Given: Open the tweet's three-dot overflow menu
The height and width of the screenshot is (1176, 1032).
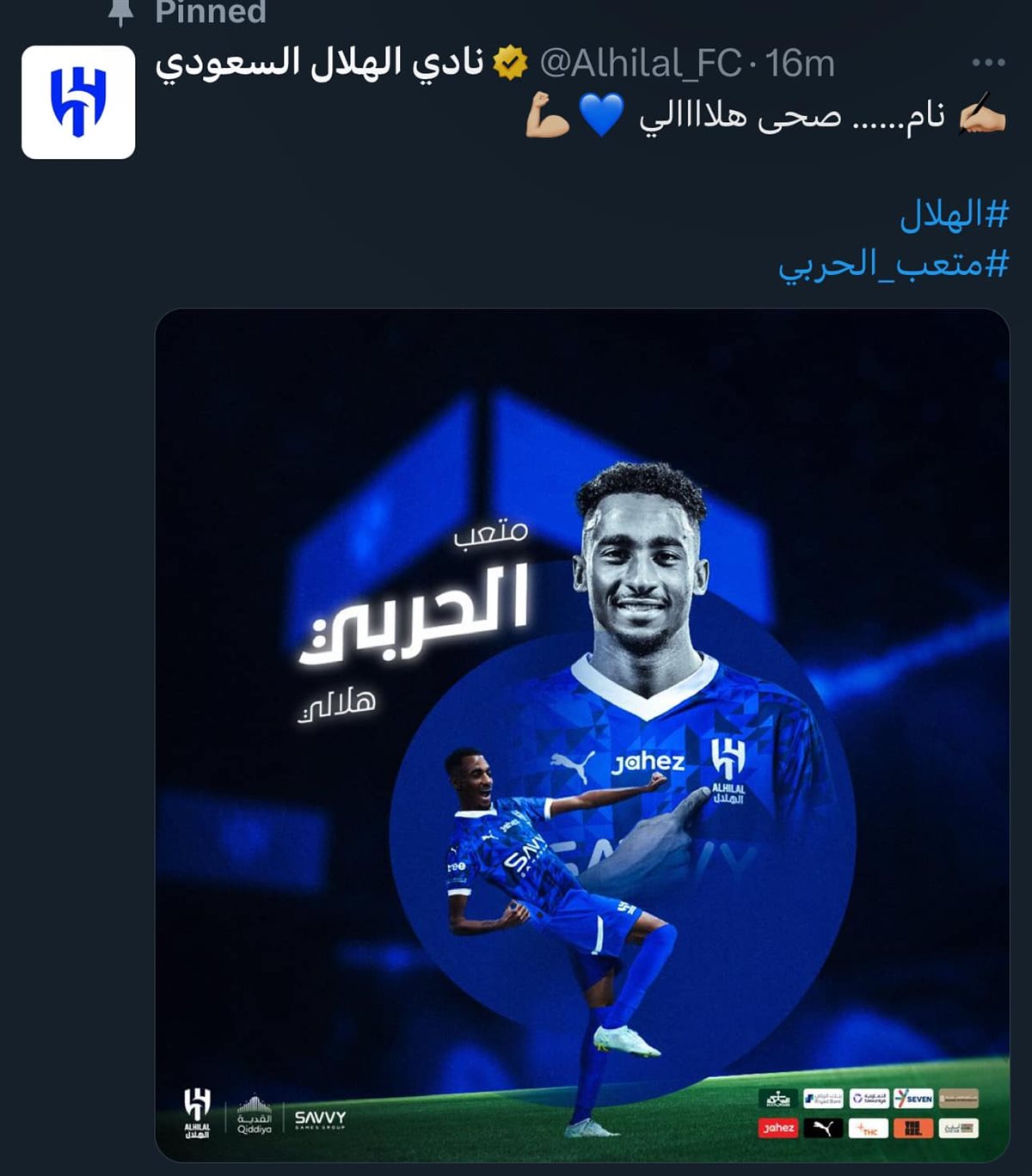Looking at the screenshot, I should click(x=988, y=63).
